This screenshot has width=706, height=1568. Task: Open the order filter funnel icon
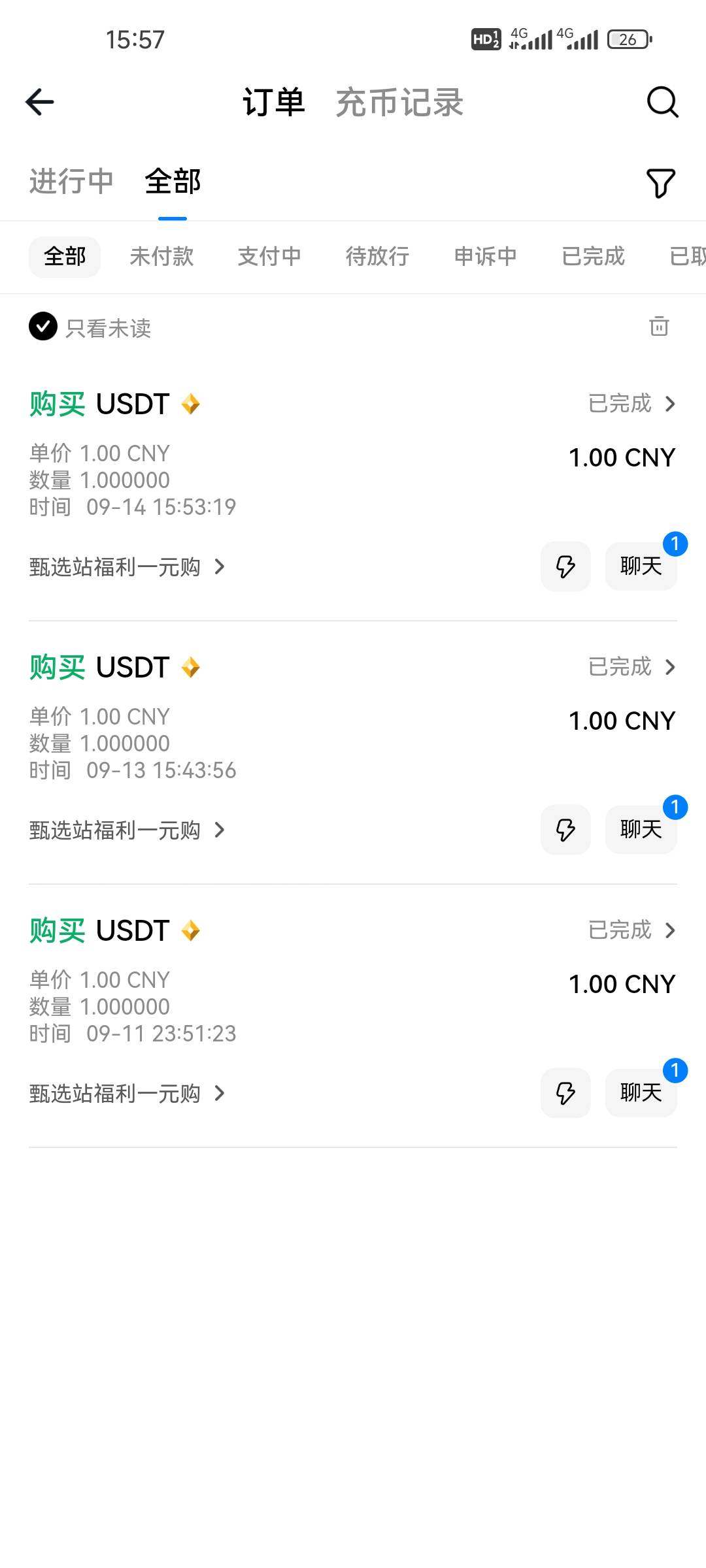pos(660,183)
